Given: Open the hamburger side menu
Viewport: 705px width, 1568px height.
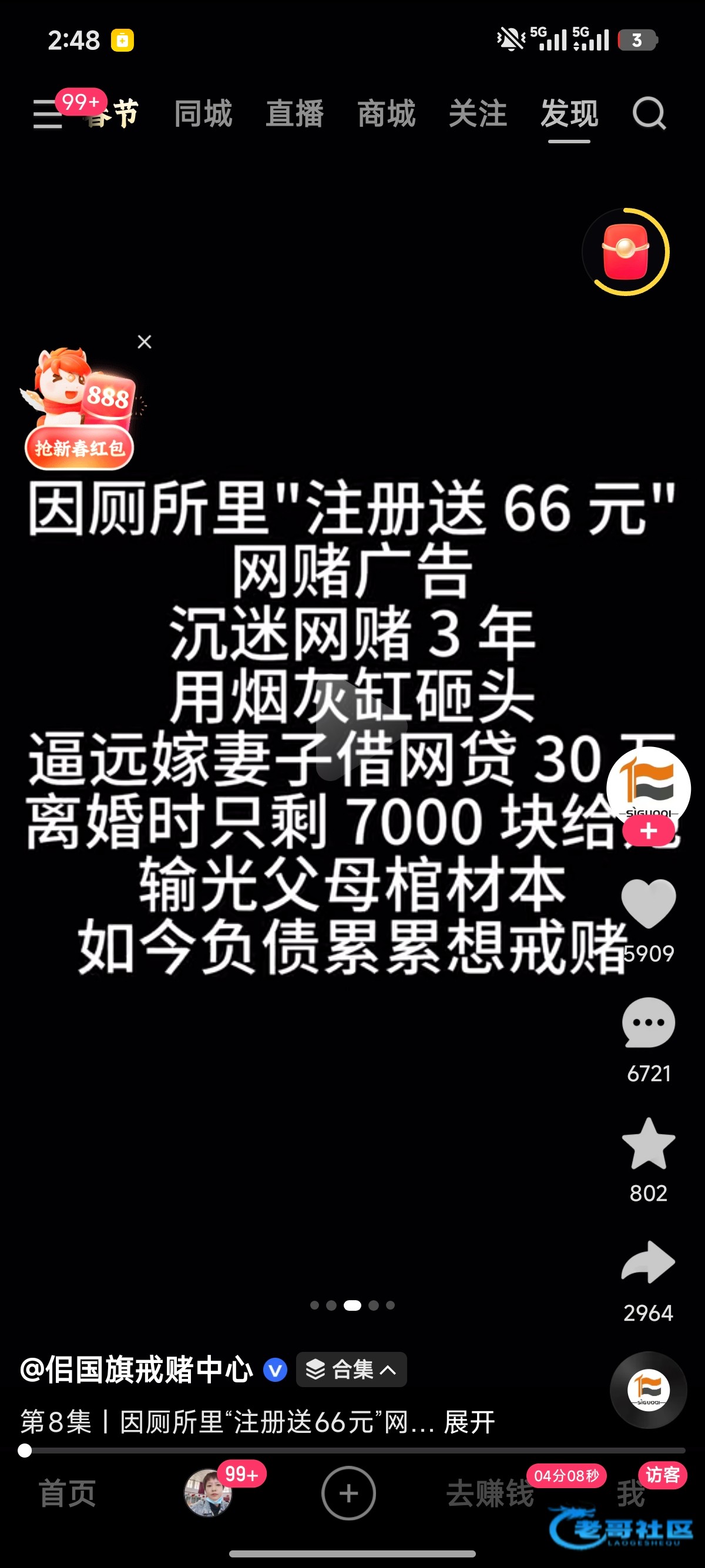Looking at the screenshot, I should (x=48, y=115).
